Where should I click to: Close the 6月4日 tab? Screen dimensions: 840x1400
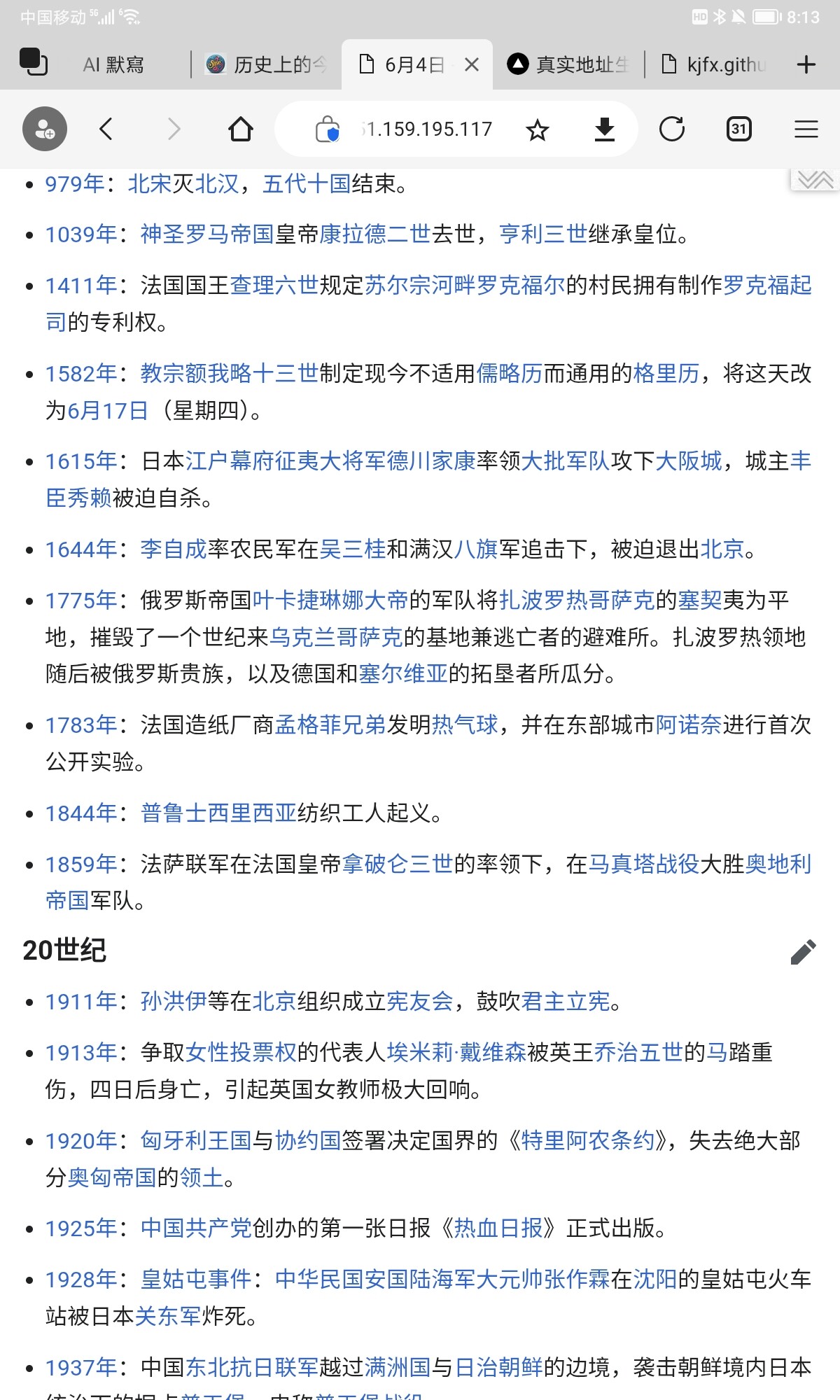tap(472, 65)
